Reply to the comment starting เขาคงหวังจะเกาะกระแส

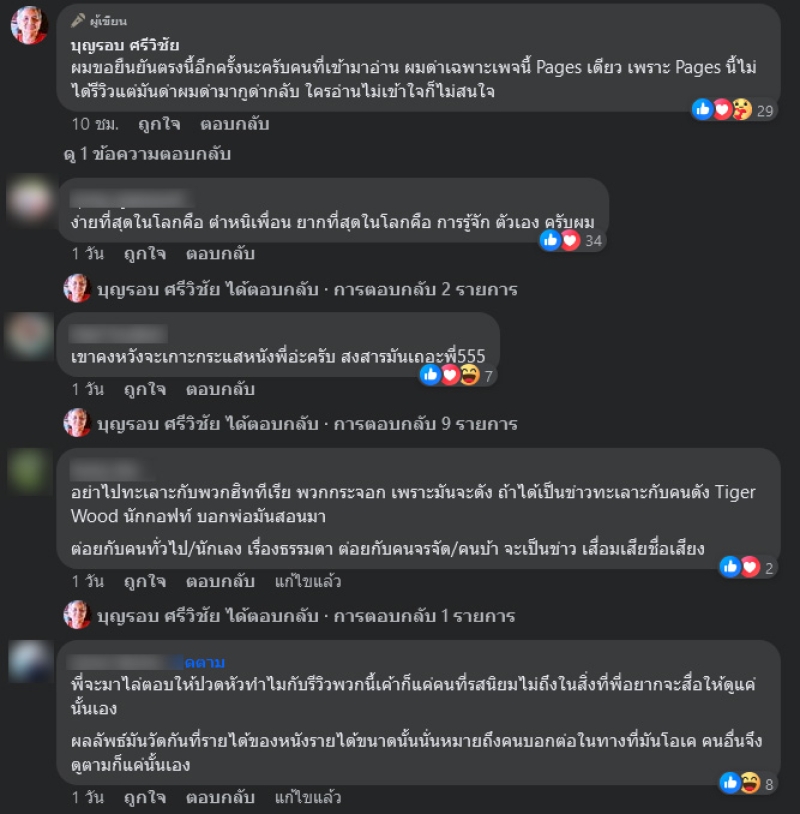(218, 389)
